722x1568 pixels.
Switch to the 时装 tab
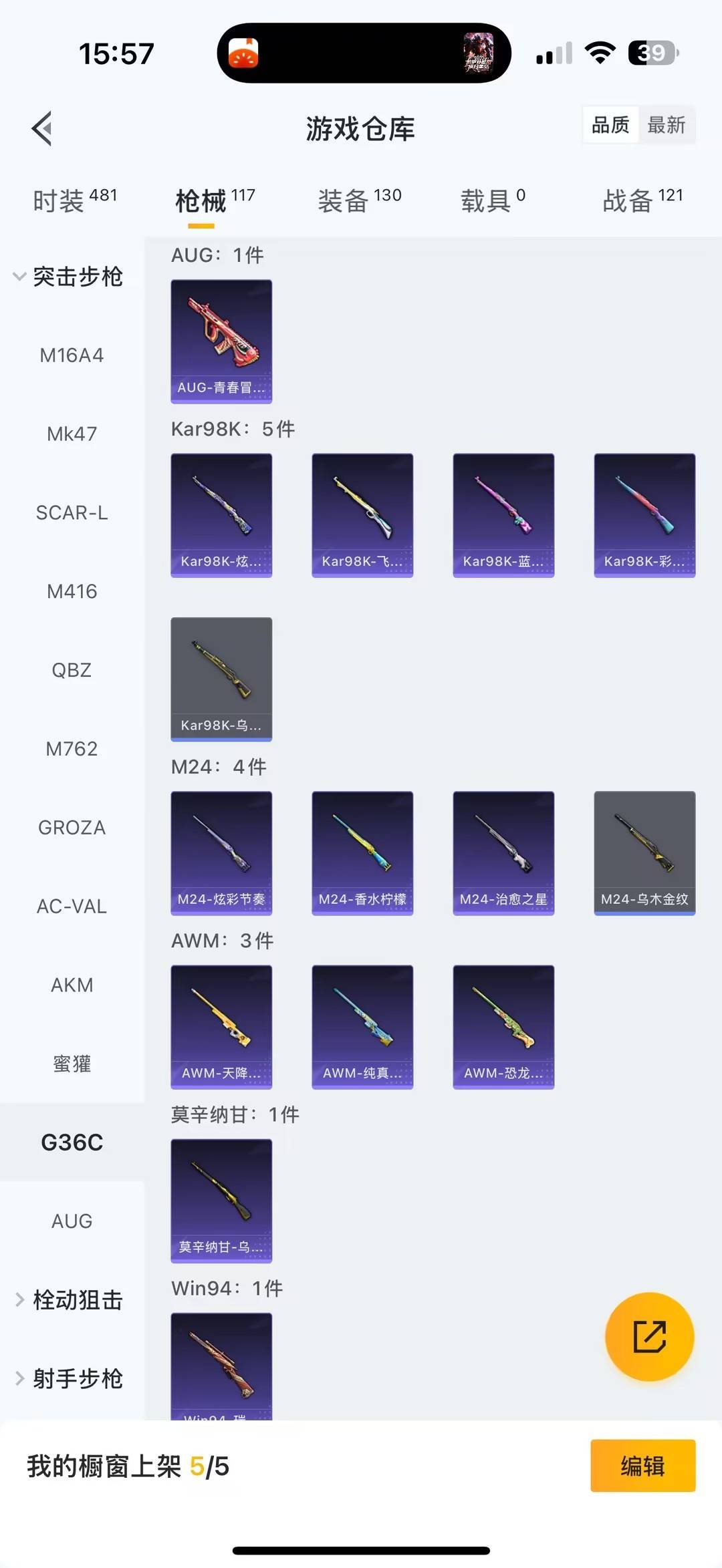75,200
